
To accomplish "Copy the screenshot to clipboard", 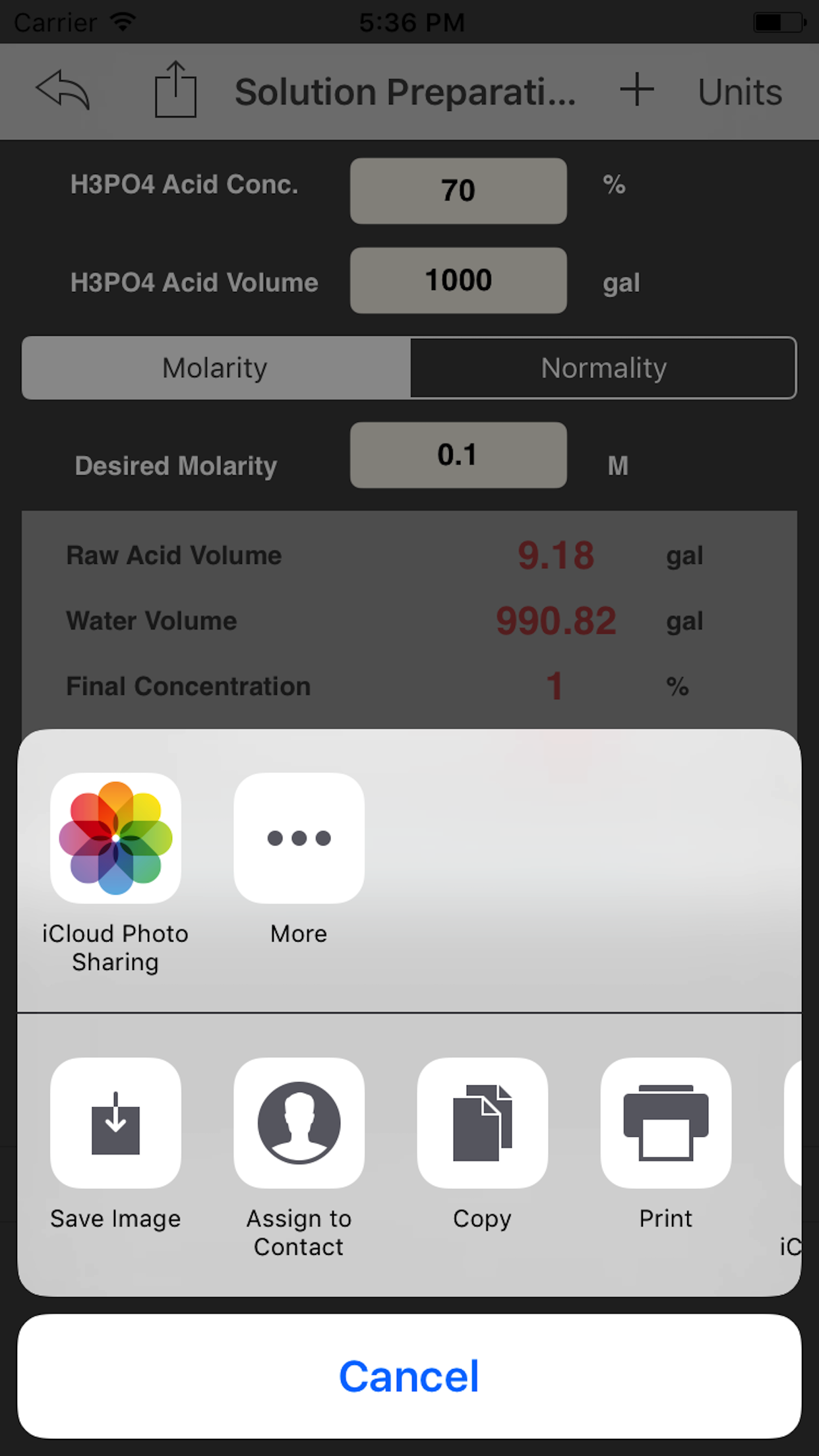I will (482, 1123).
